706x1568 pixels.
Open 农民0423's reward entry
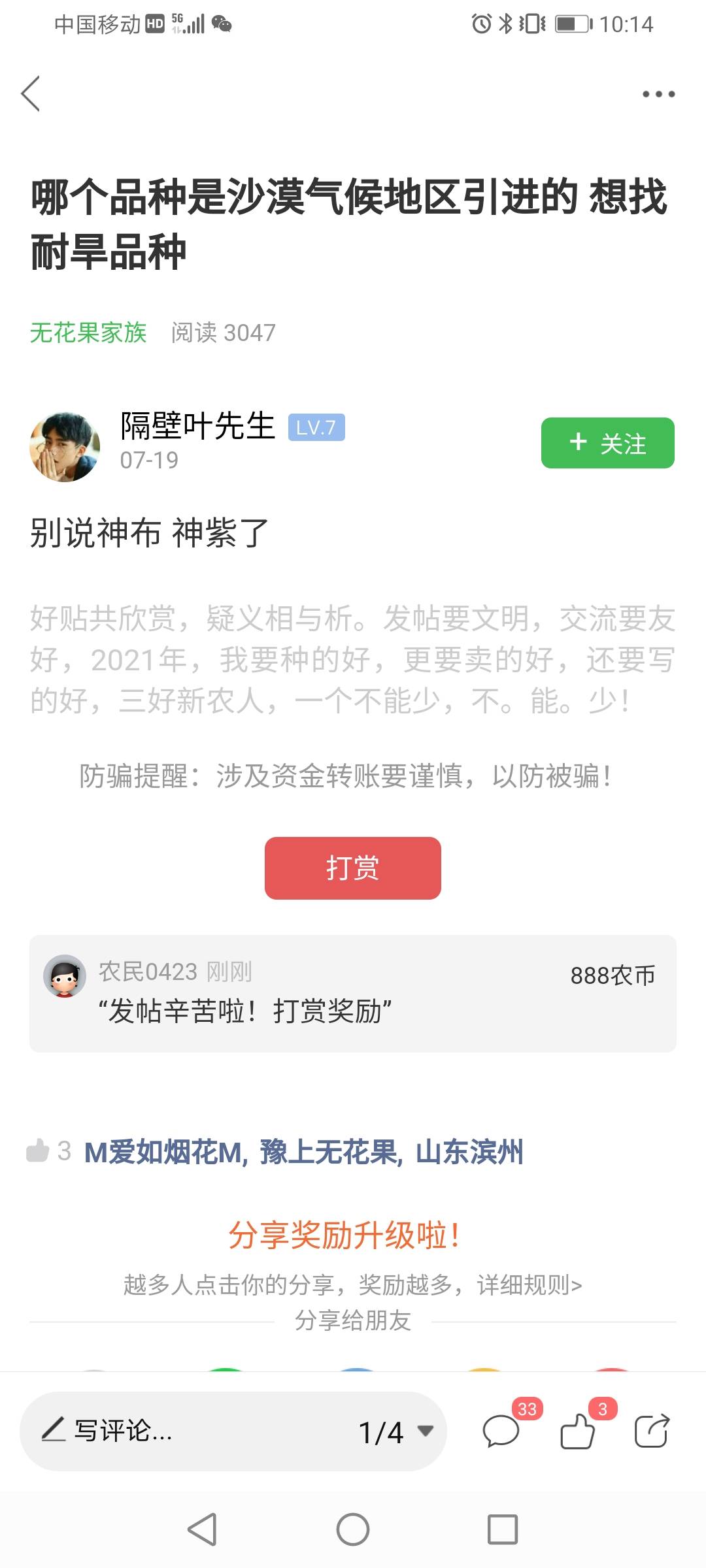[x=352, y=993]
